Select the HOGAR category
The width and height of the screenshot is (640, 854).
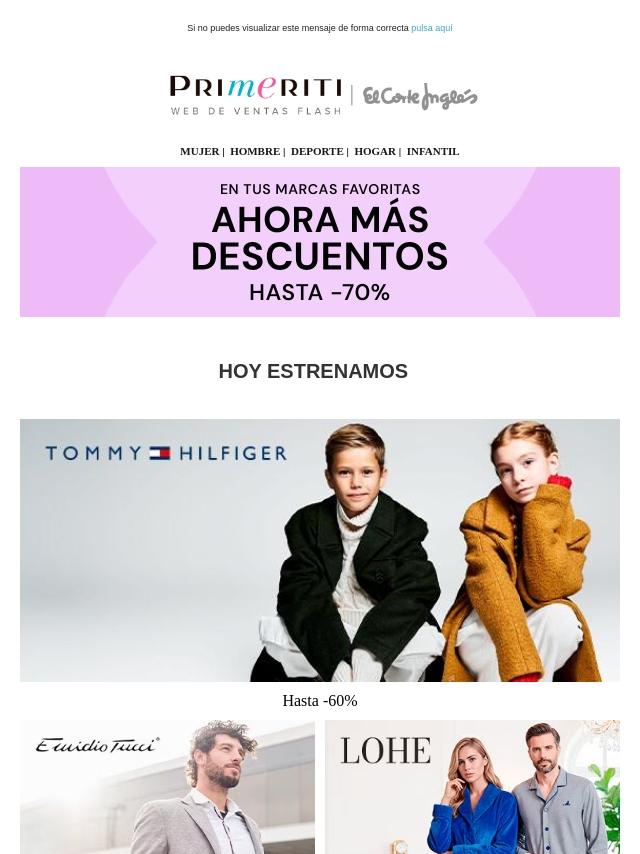(x=375, y=152)
